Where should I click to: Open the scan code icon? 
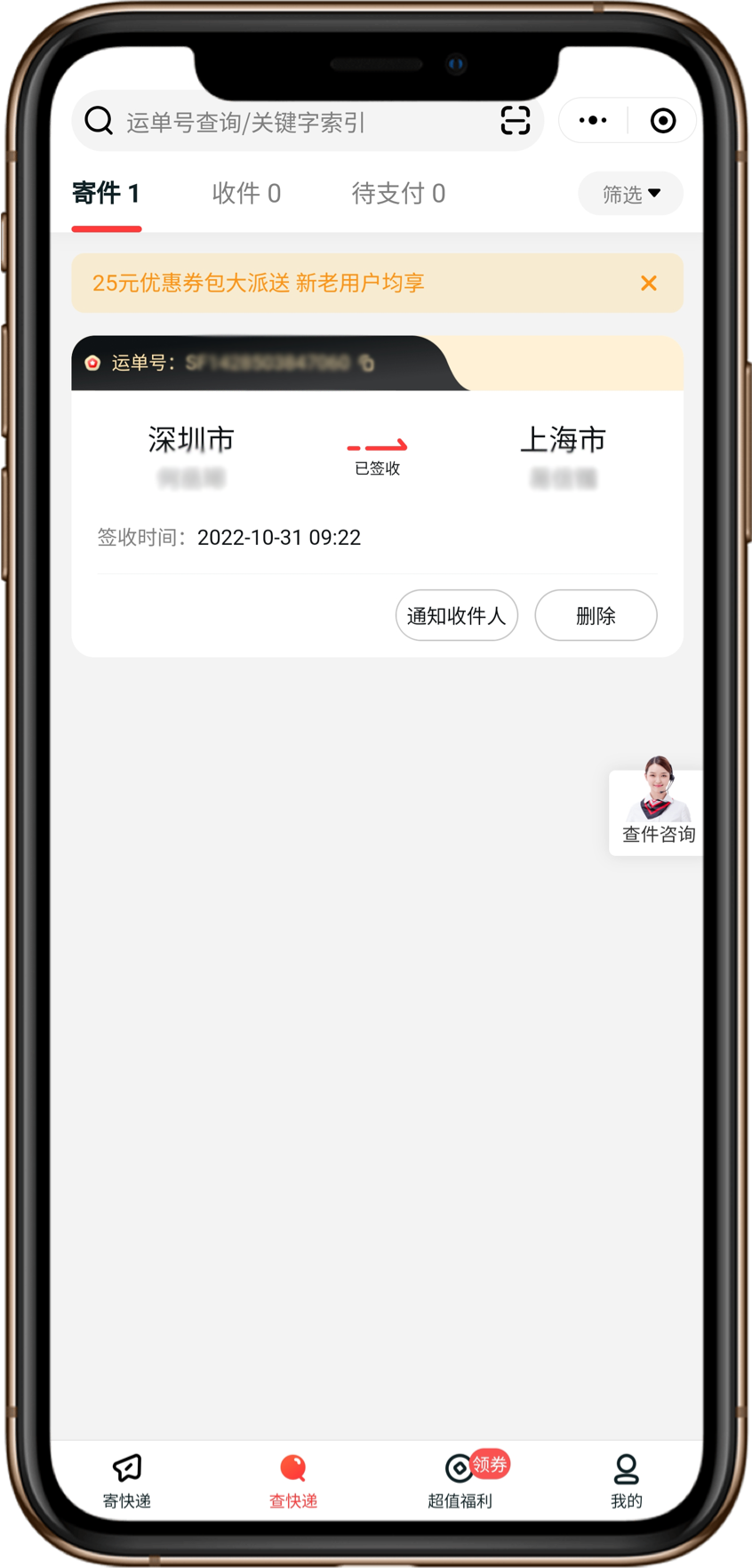pyautogui.click(x=515, y=120)
